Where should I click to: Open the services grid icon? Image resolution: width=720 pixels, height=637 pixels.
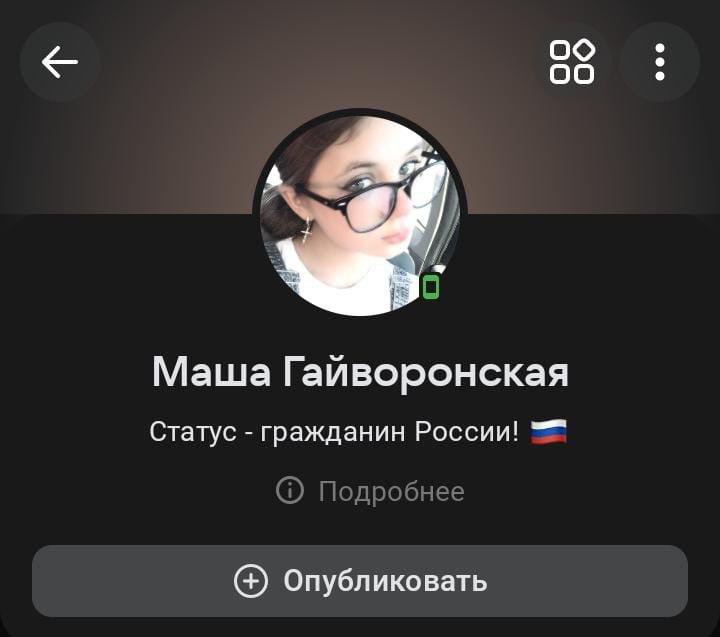(x=572, y=62)
